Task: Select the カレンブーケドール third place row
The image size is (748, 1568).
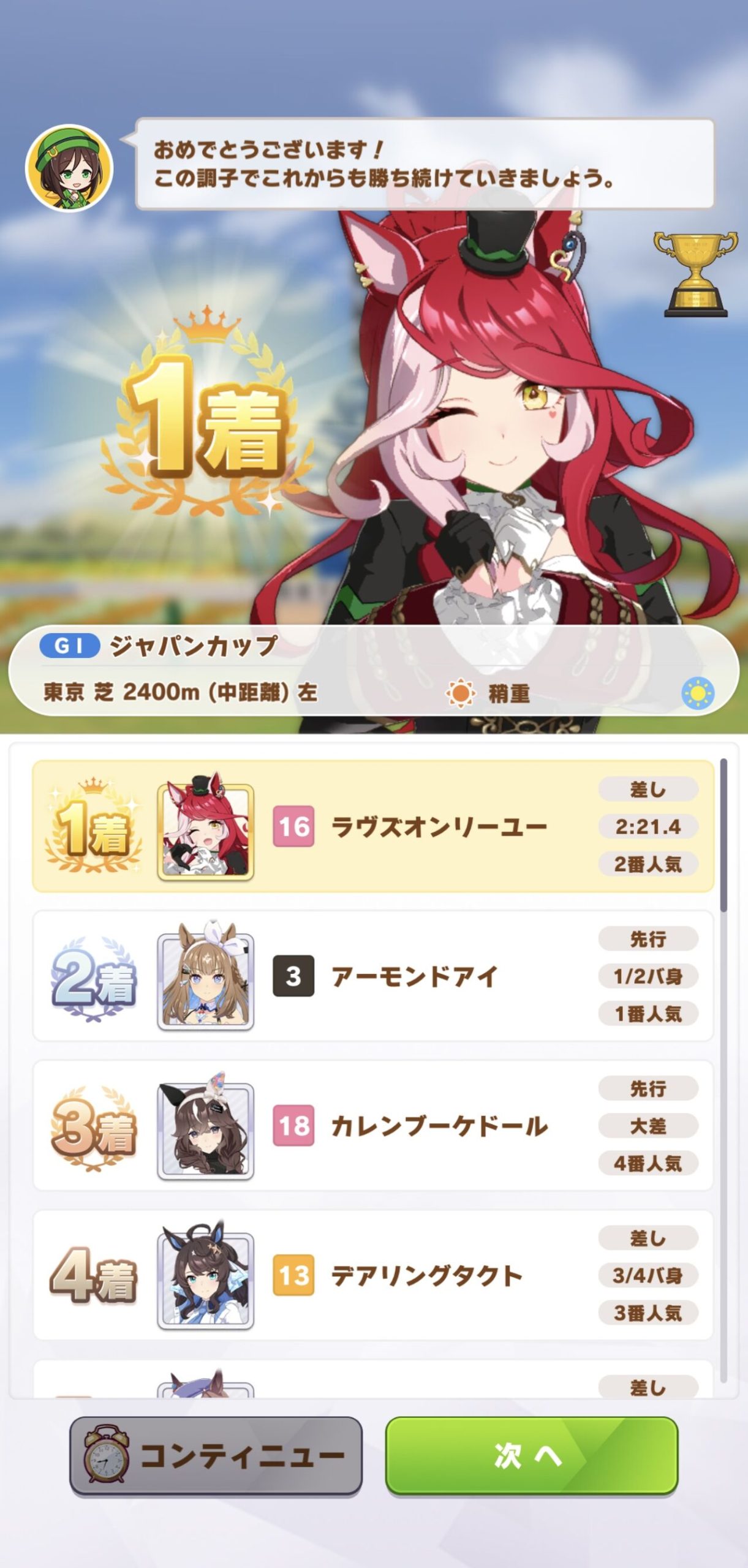Action: [373, 1125]
